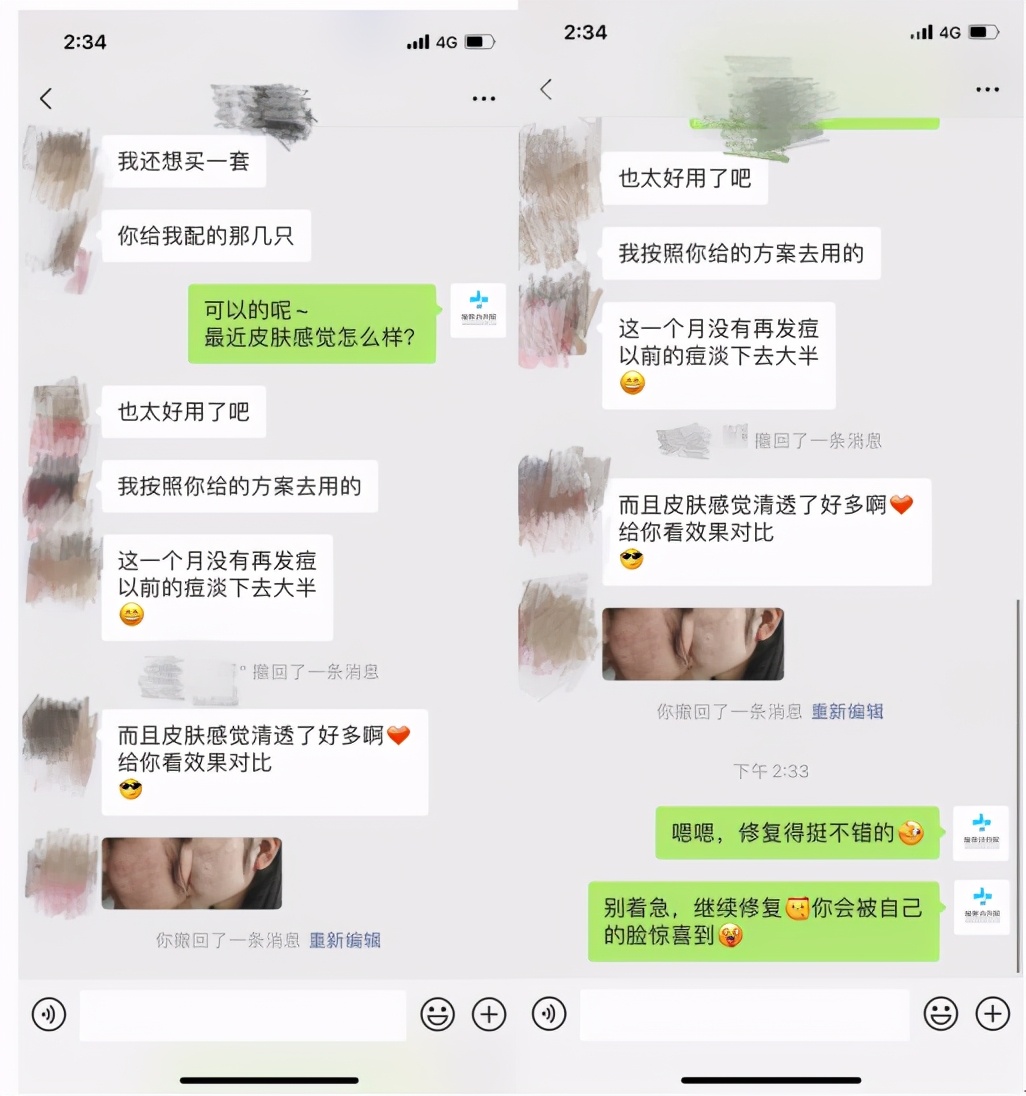Open the ellipsis menu in right conversation
The height and width of the screenshot is (1096, 1026).
987,89
